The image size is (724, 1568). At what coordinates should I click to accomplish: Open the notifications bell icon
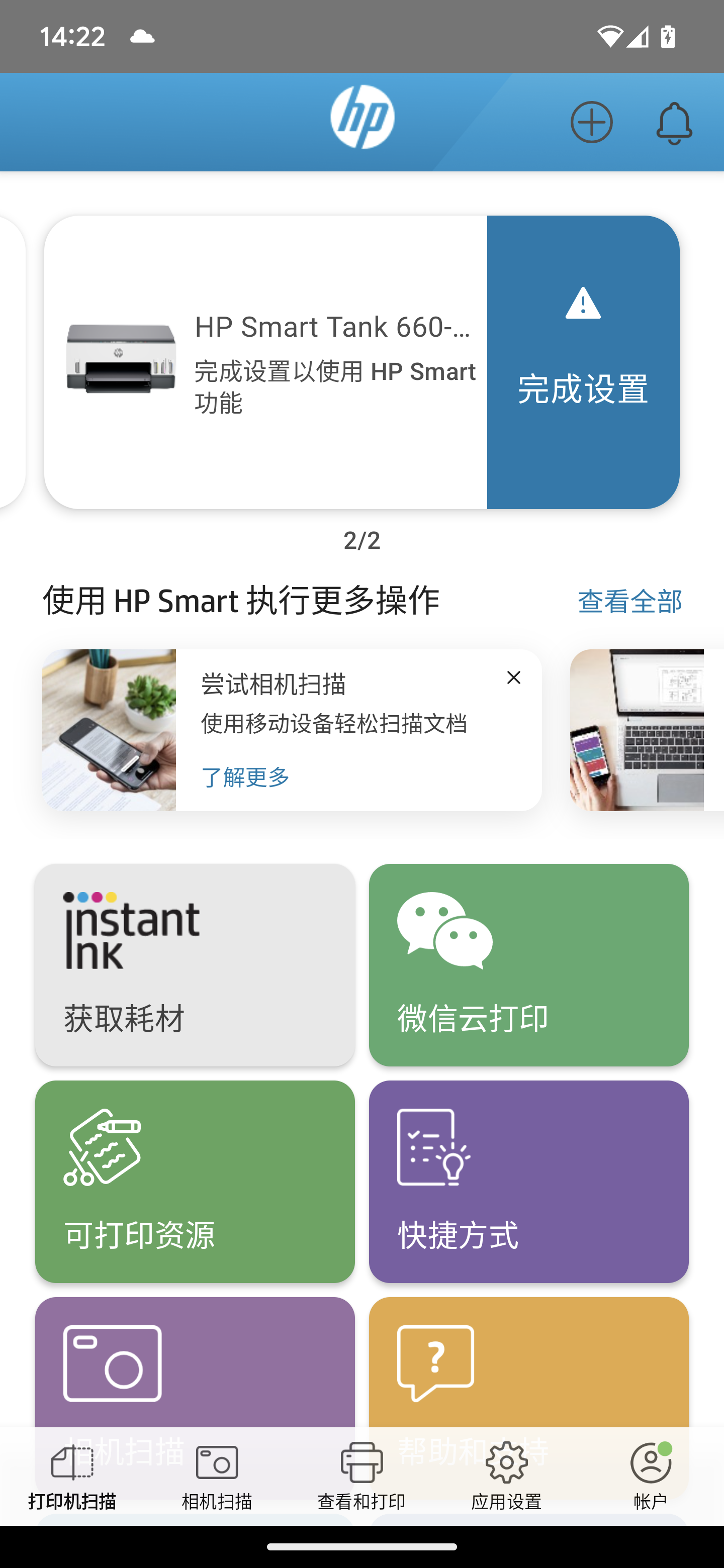[x=675, y=122]
